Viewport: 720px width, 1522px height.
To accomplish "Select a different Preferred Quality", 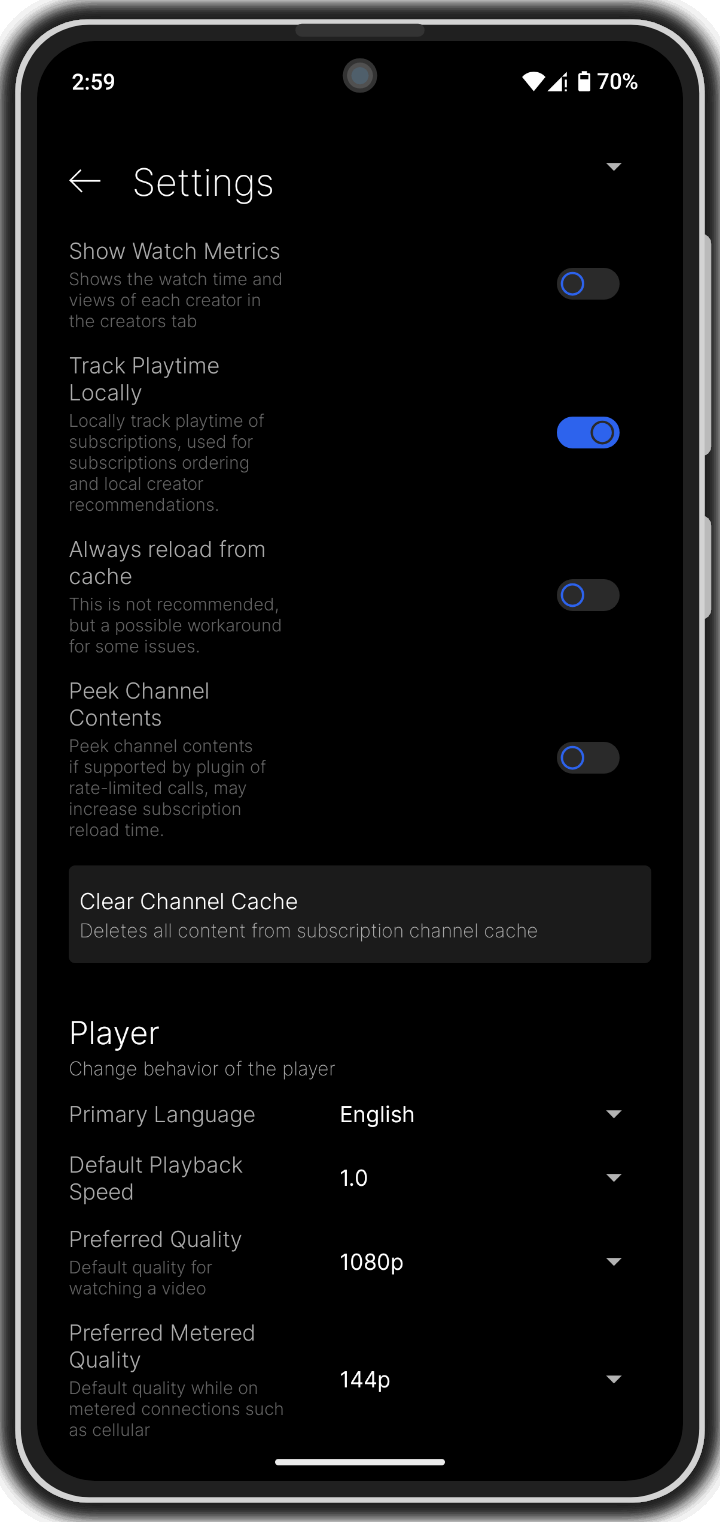I will (481, 1262).
